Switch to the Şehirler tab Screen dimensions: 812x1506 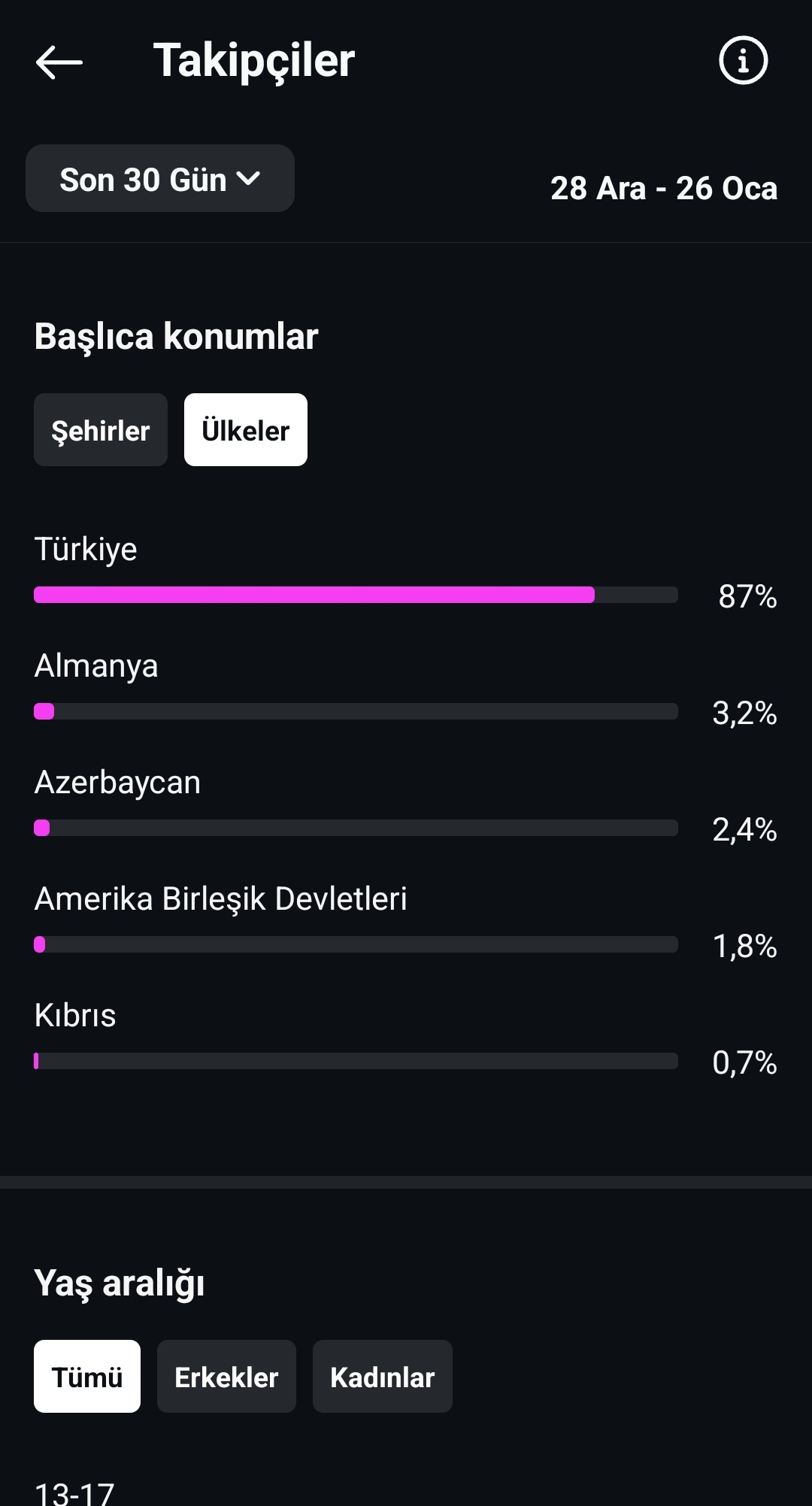pyautogui.click(x=101, y=430)
